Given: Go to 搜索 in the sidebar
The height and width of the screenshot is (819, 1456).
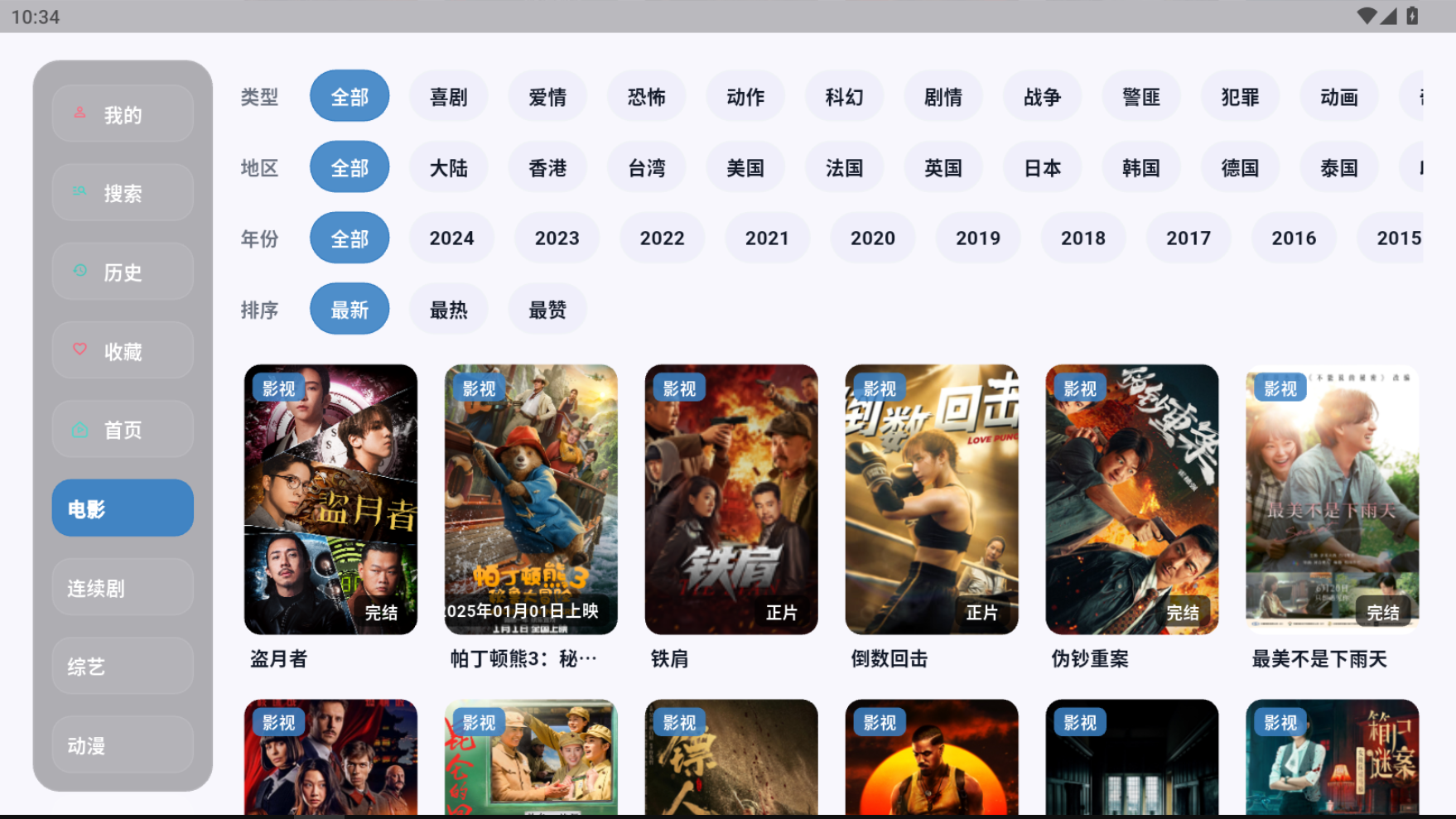Looking at the screenshot, I should (x=123, y=192).
